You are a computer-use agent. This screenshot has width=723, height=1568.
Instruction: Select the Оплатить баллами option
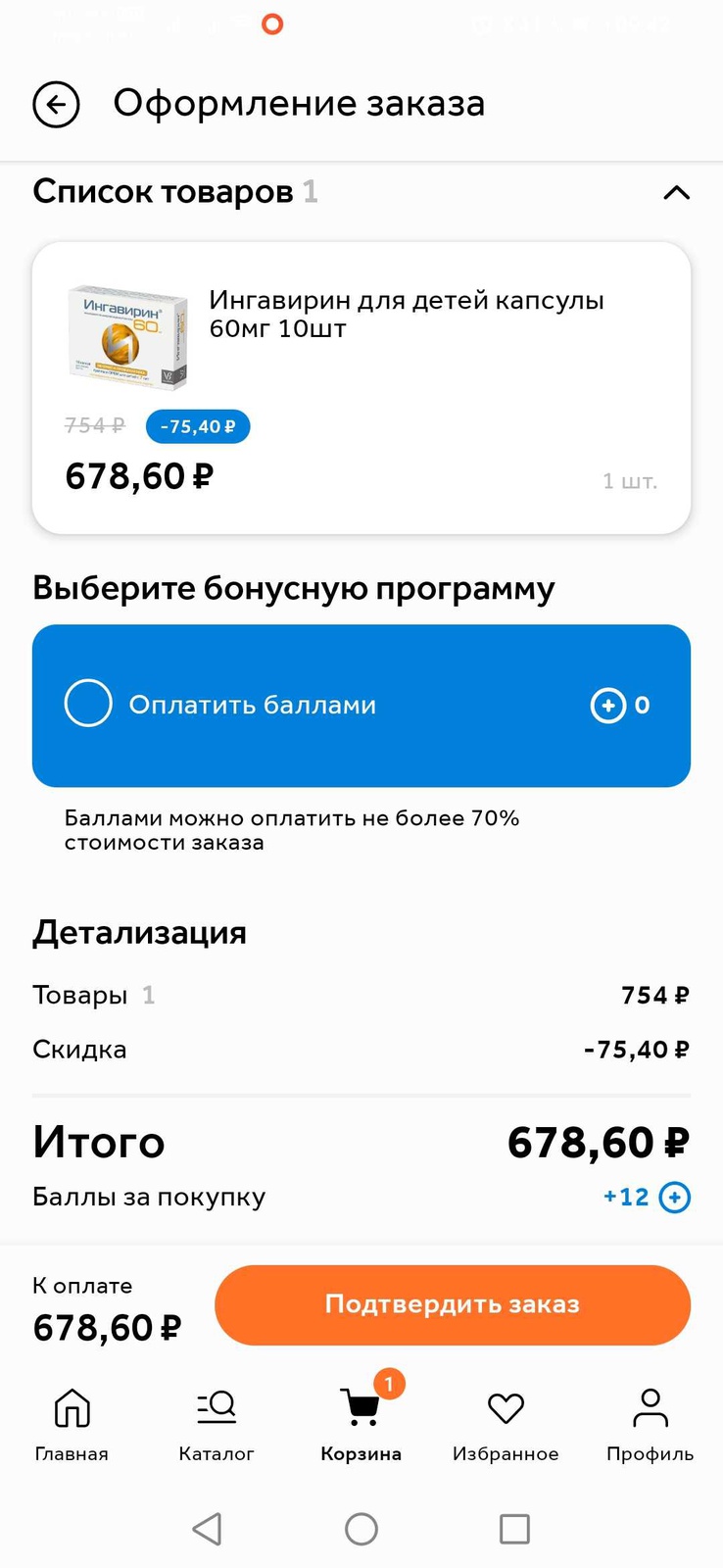pyautogui.click(x=88, y=705)
